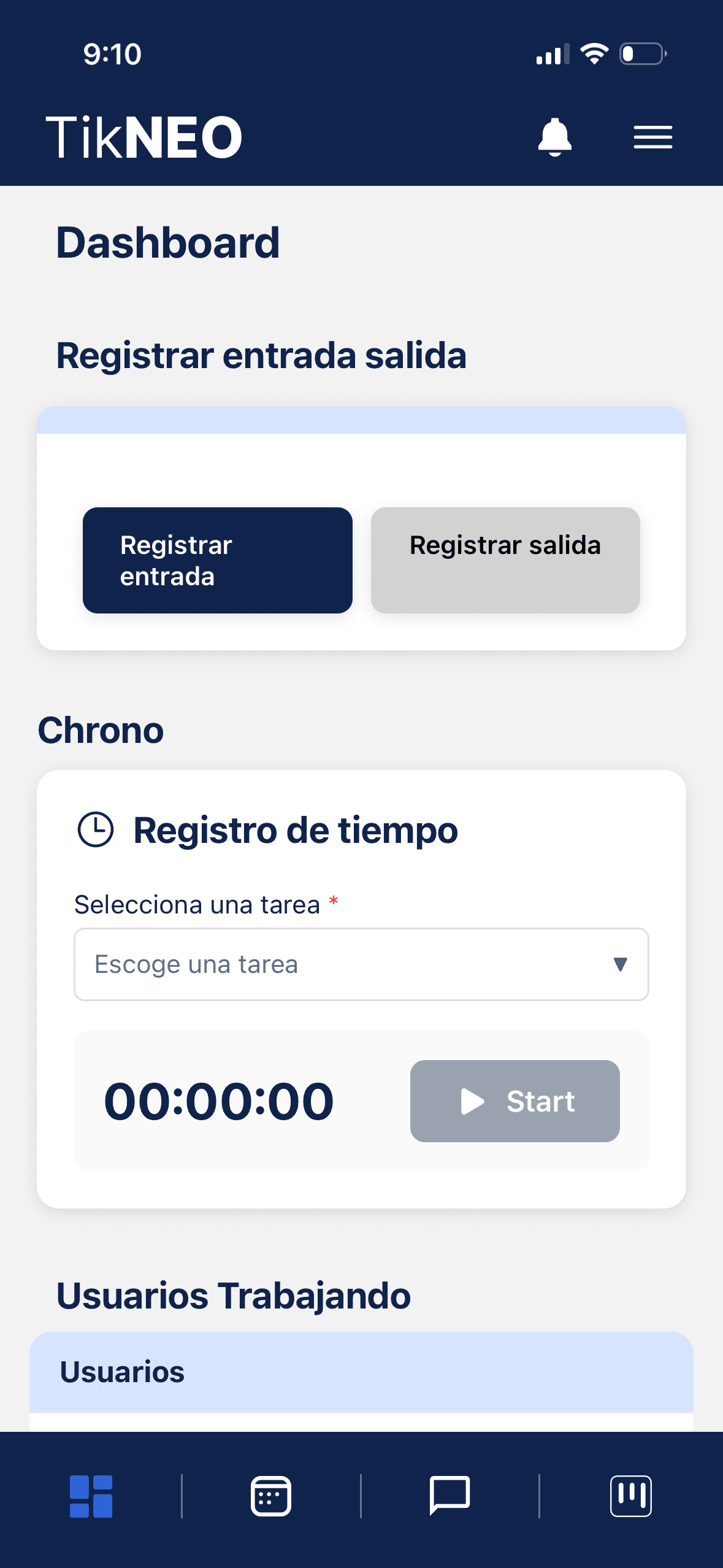
Task: Switch to Registrar salida mode
Action: pos(505,560)
